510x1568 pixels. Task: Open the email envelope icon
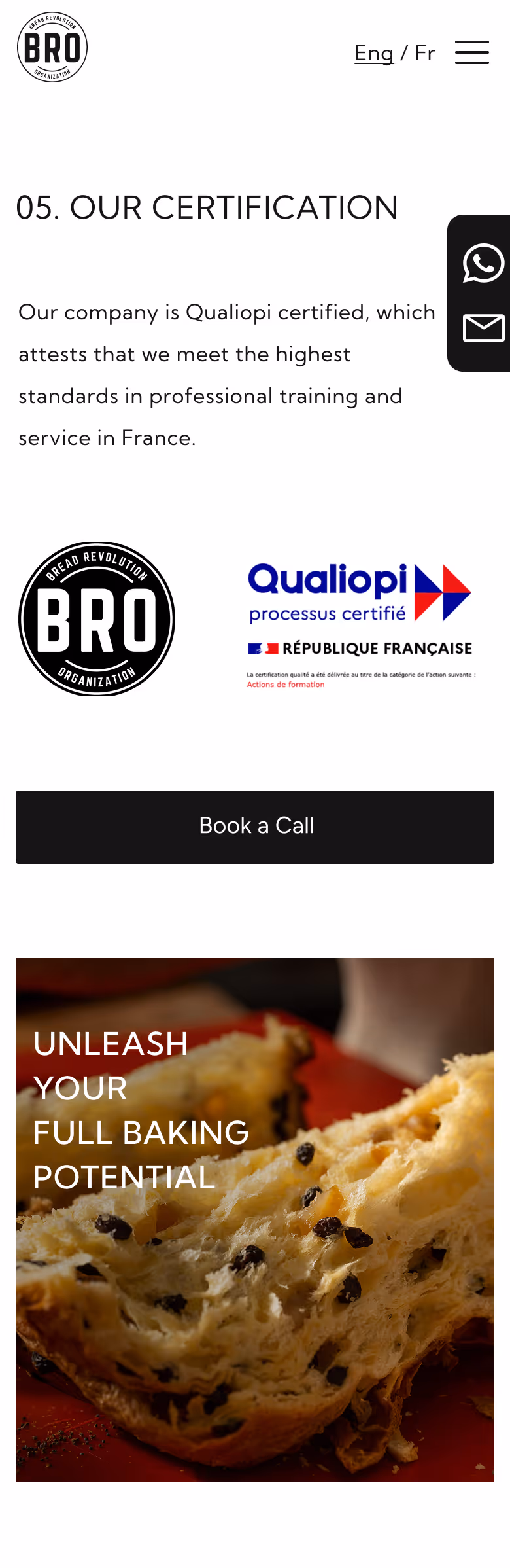pos(483,327)
